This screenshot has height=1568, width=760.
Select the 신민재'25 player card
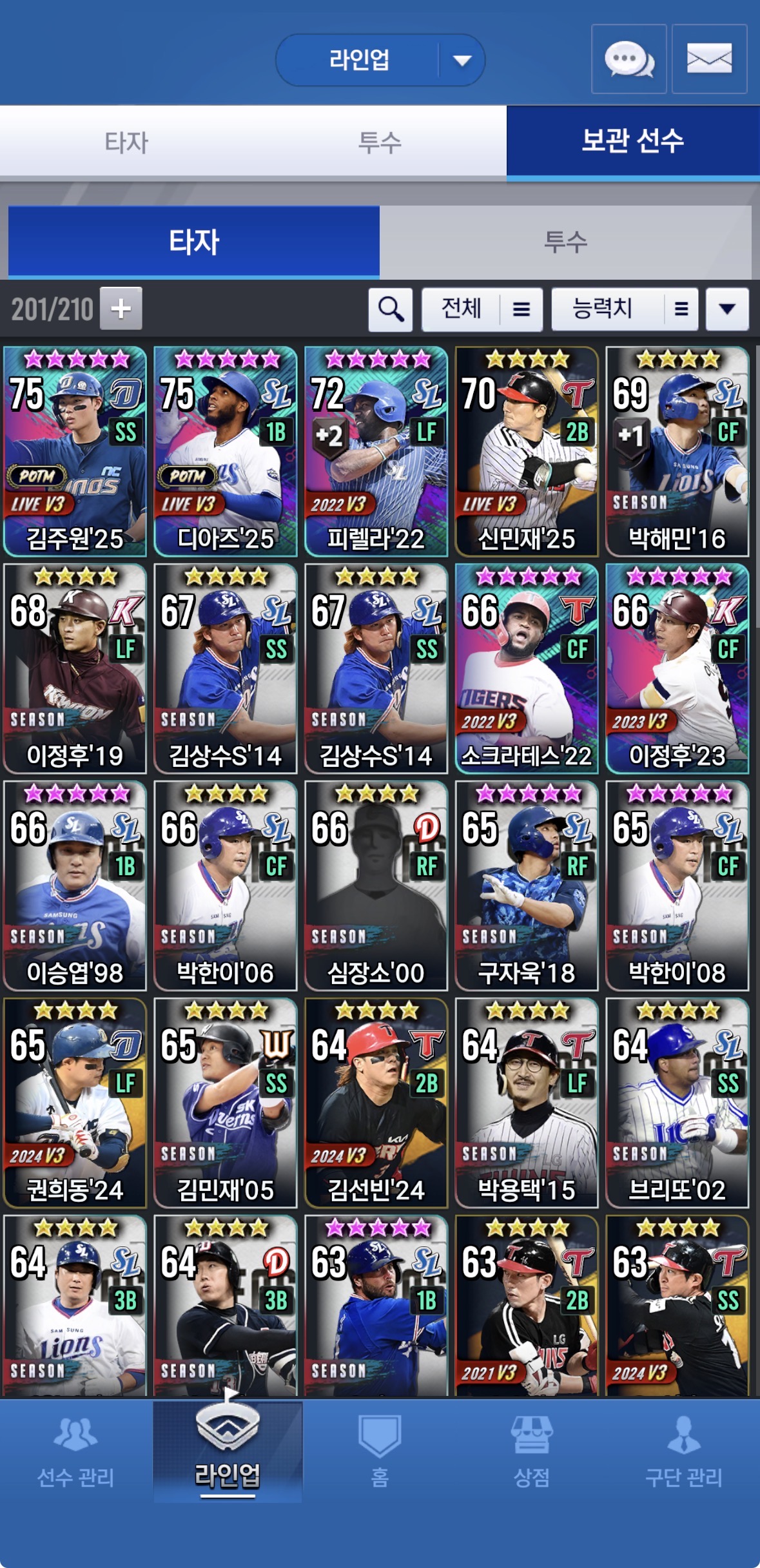(x=527, y=451)
